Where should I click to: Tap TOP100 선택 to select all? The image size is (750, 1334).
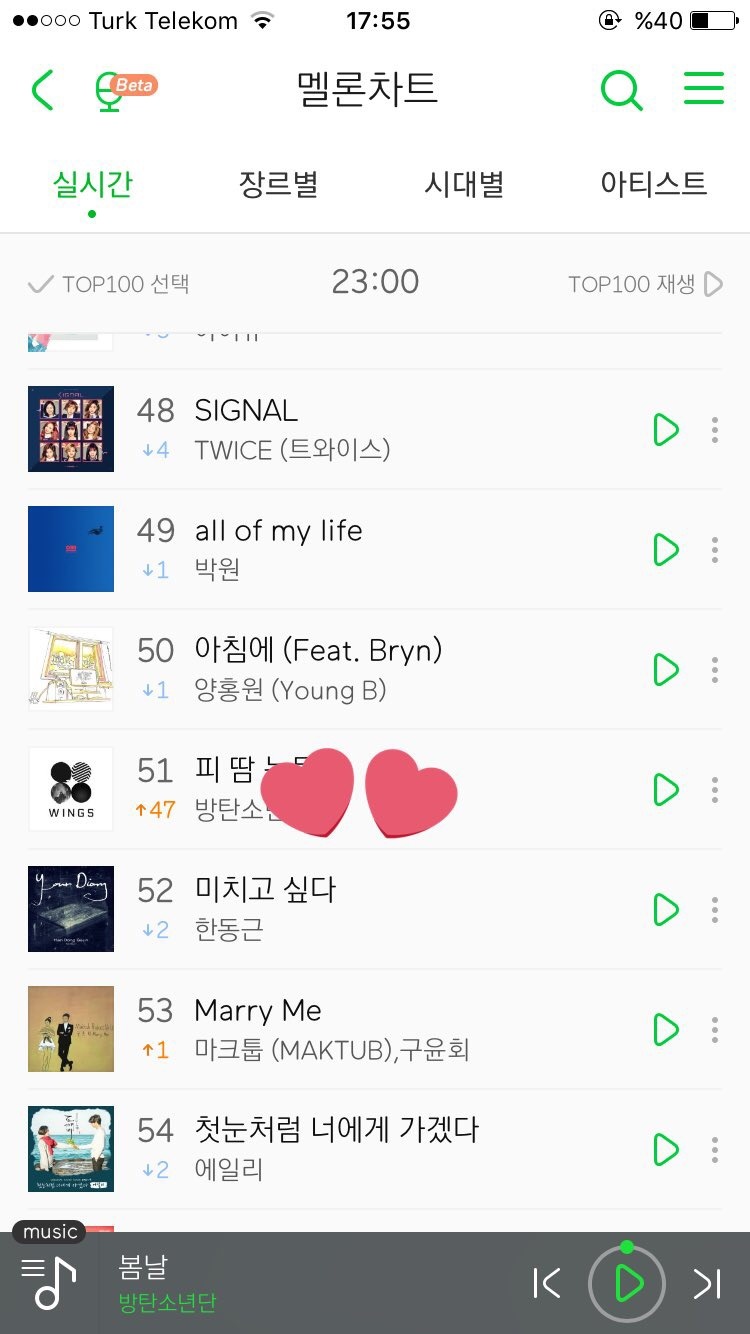point(109,284)
